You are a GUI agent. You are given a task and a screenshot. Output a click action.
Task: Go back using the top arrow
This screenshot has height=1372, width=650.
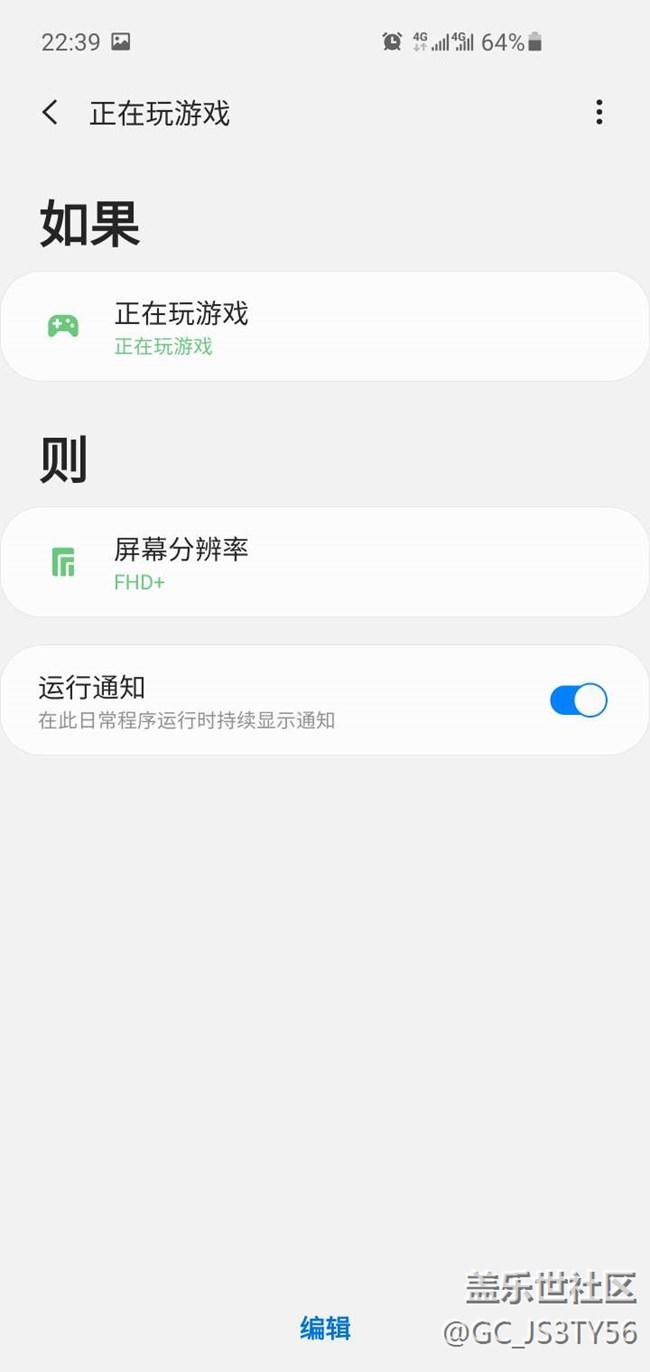click(x=50, y=113)
